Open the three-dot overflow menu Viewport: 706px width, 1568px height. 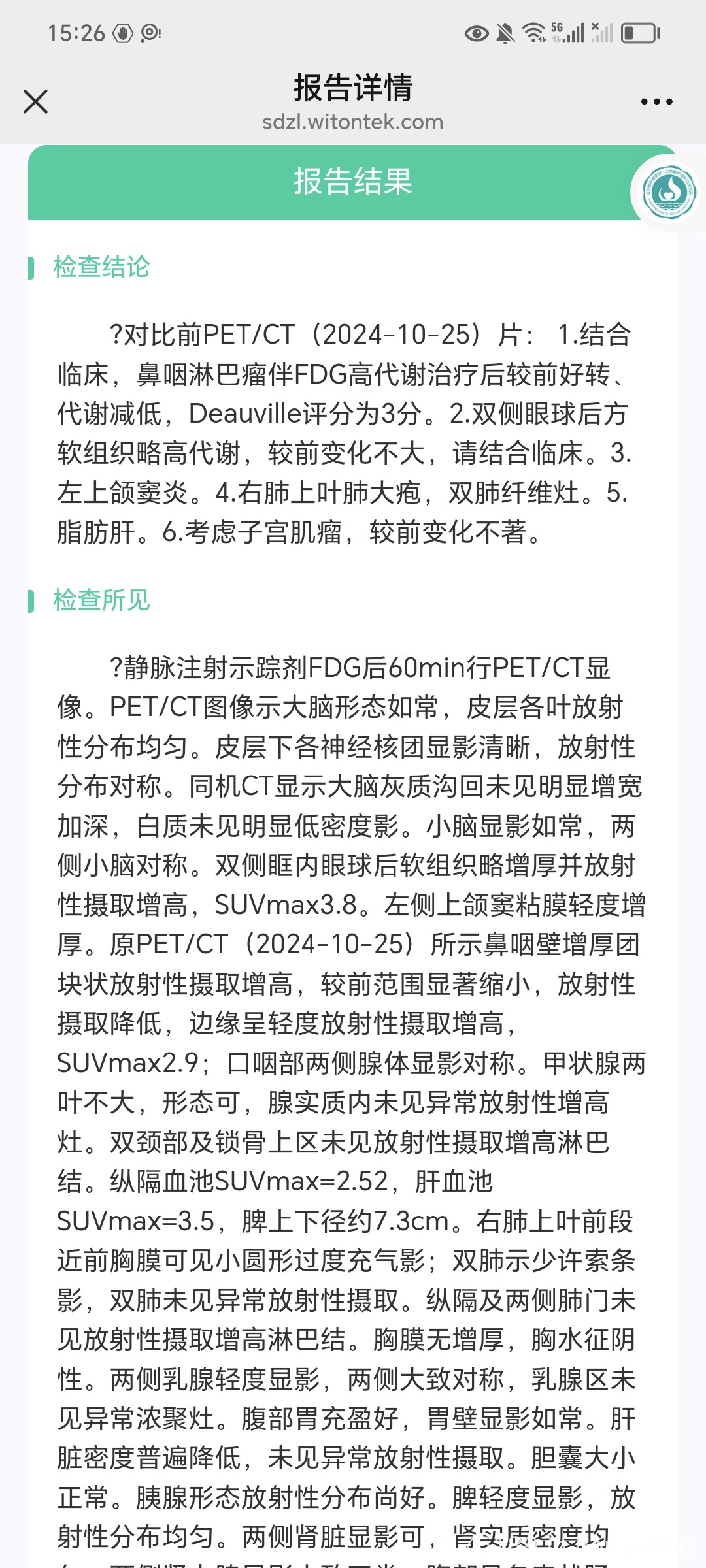(656, 102)
